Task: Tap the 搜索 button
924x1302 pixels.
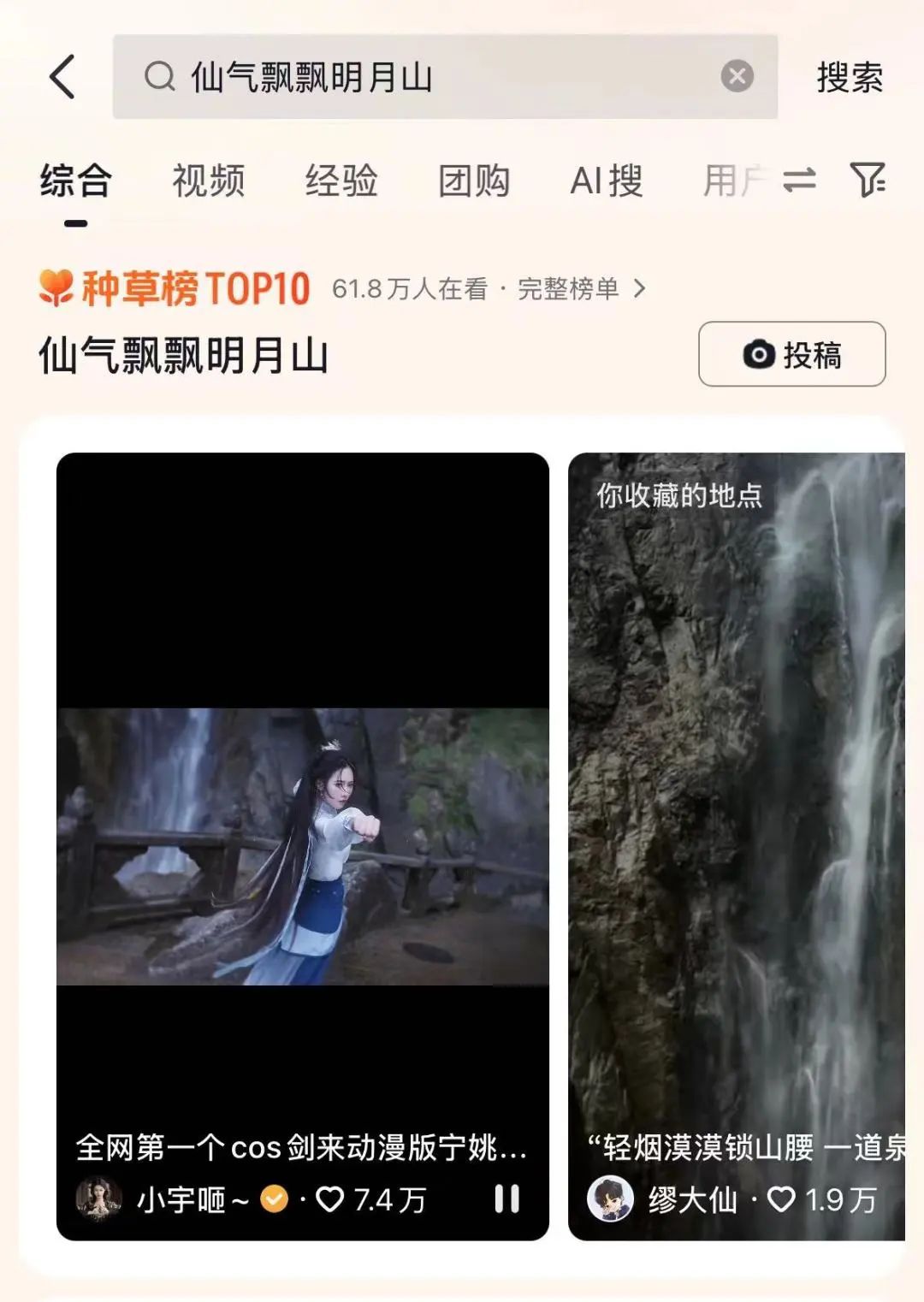Action: [849, 77]
